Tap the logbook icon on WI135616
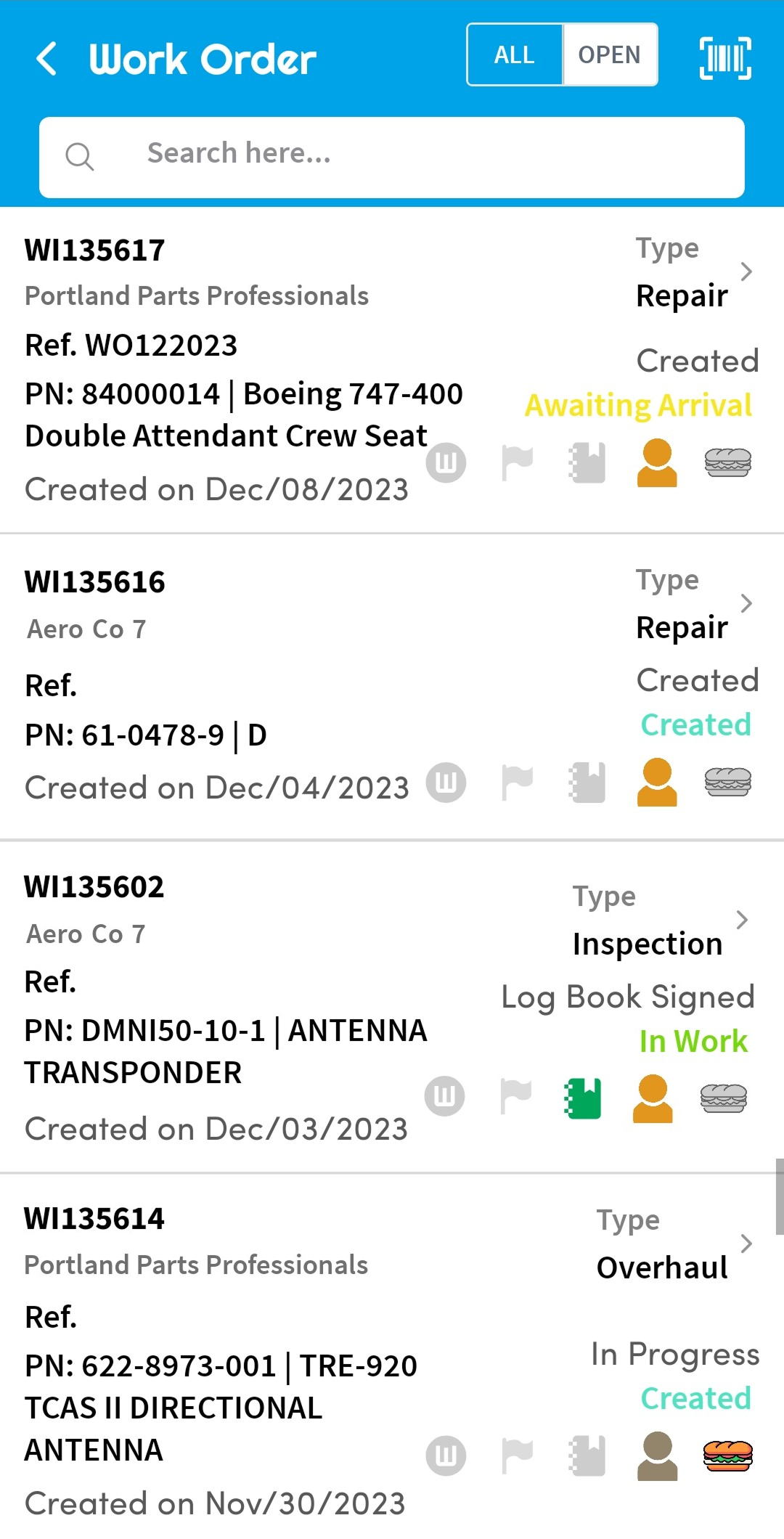This screenshot has width=784, height=1539. tap(587, 783)
